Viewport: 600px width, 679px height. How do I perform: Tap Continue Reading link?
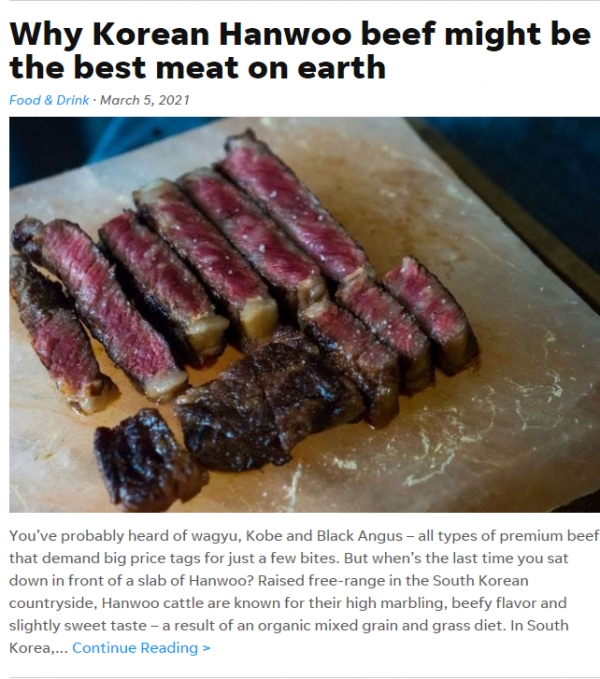[141, 648]
